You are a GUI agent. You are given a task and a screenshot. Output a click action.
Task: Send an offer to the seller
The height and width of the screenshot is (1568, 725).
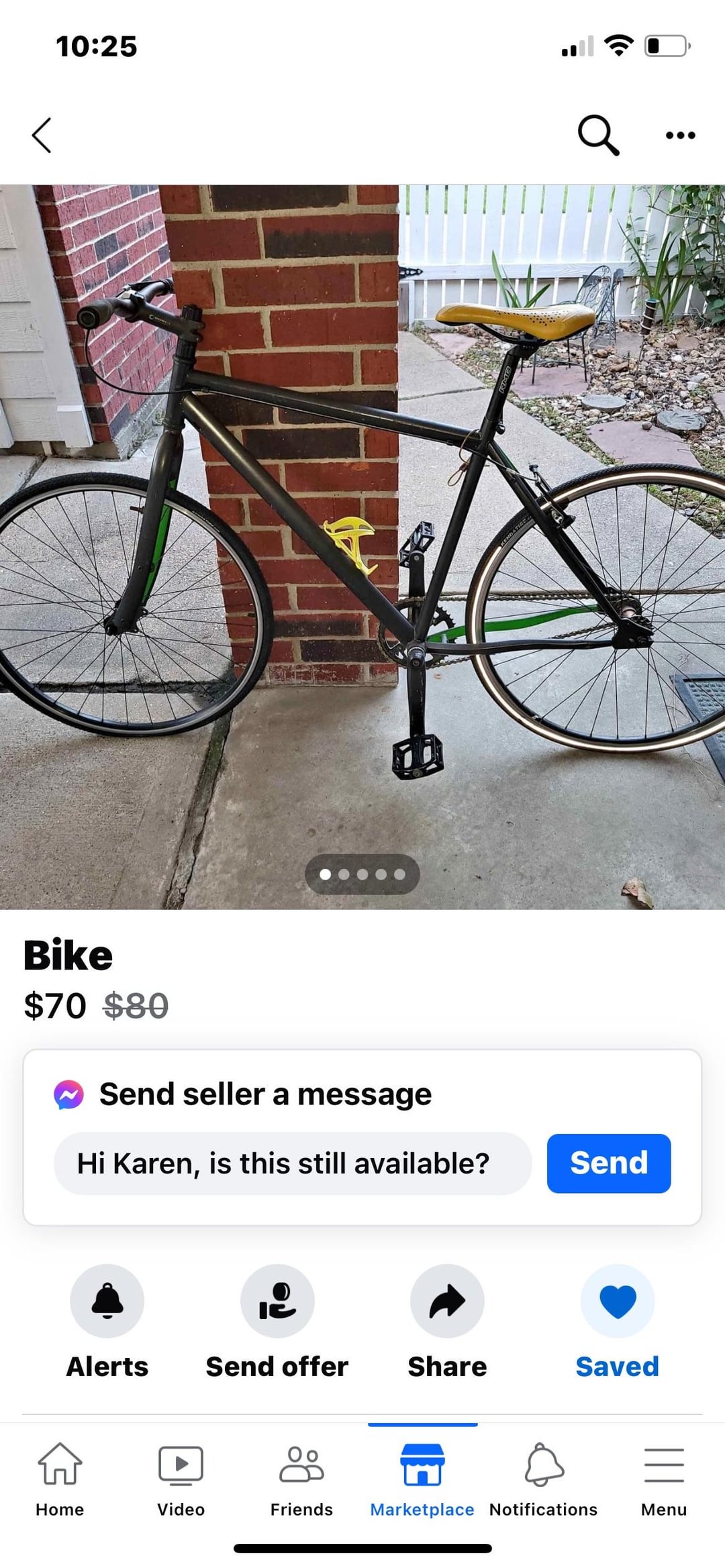coord(277,1301)
